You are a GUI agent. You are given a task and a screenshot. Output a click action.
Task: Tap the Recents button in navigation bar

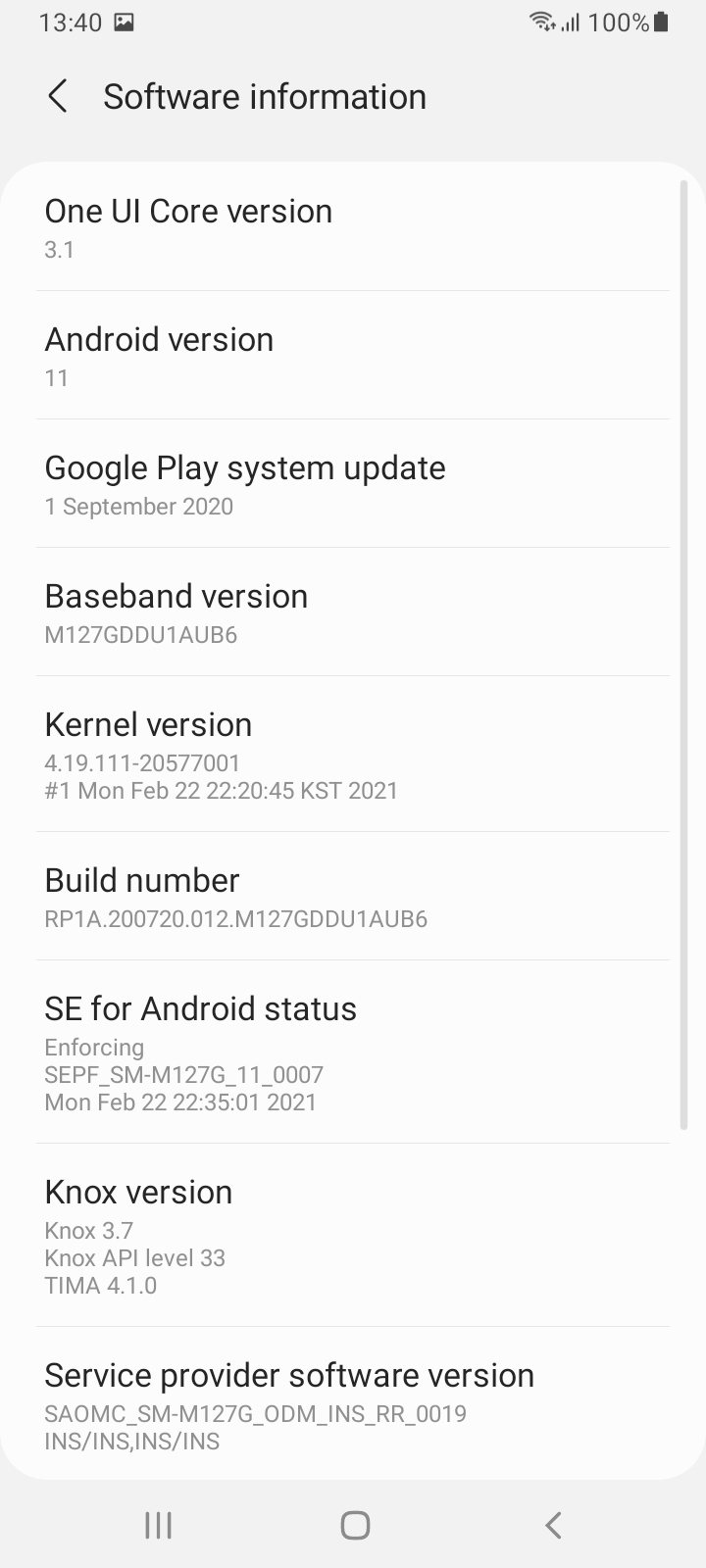(157, 1525)
